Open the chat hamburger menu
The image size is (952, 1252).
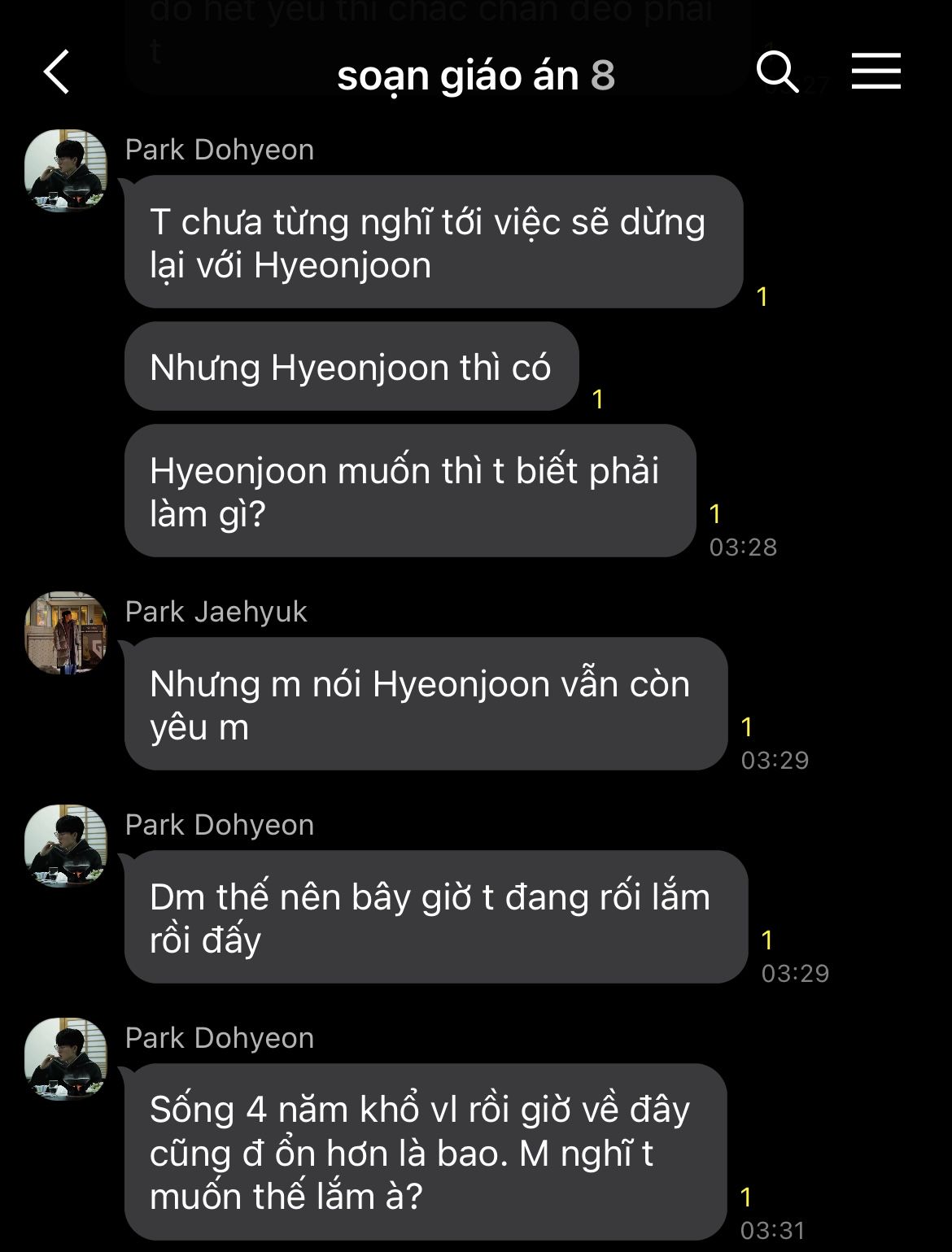(876, 72)
